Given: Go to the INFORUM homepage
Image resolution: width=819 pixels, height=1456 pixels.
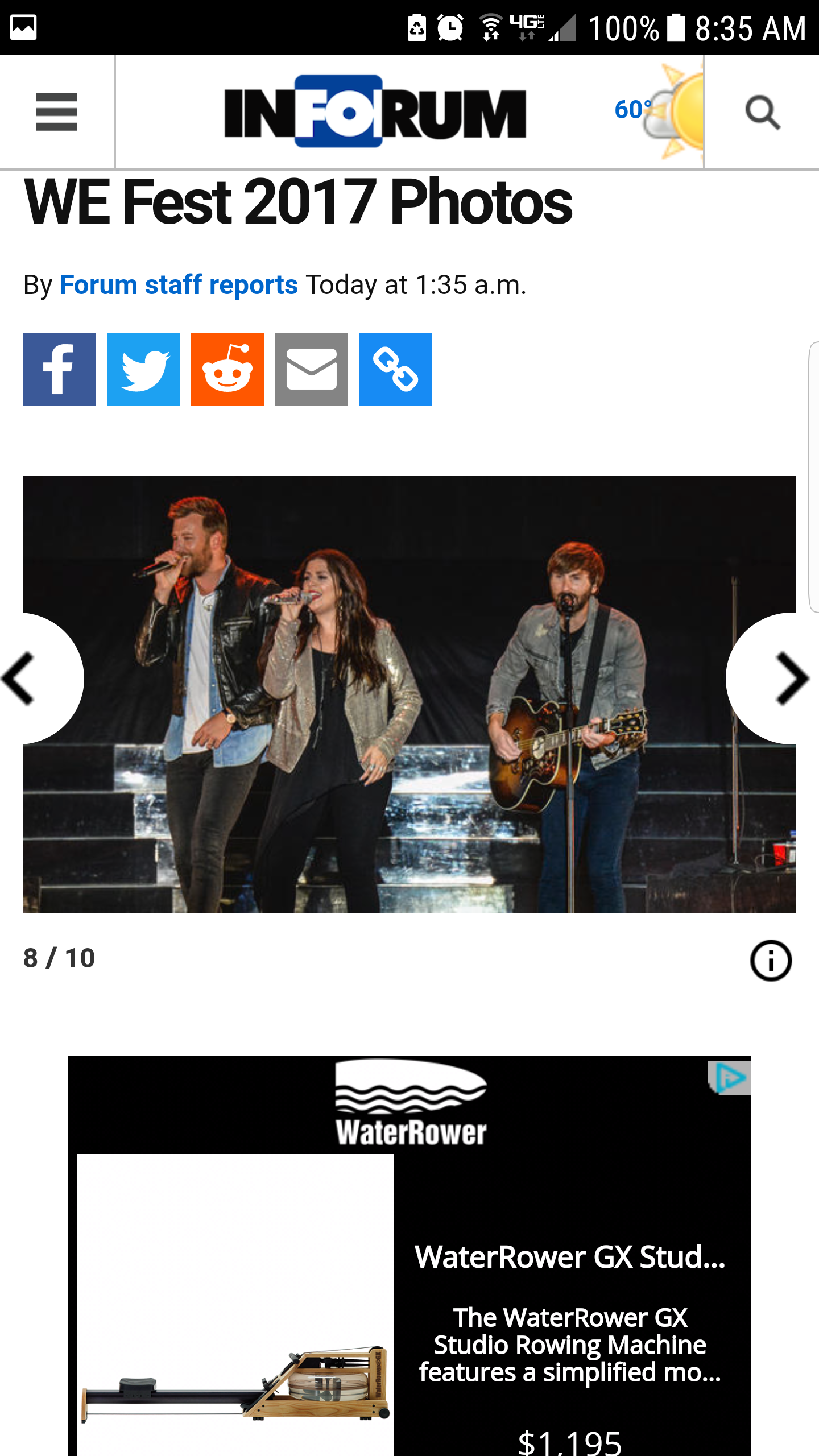Looking at the screenshot, I should (375, 112).
